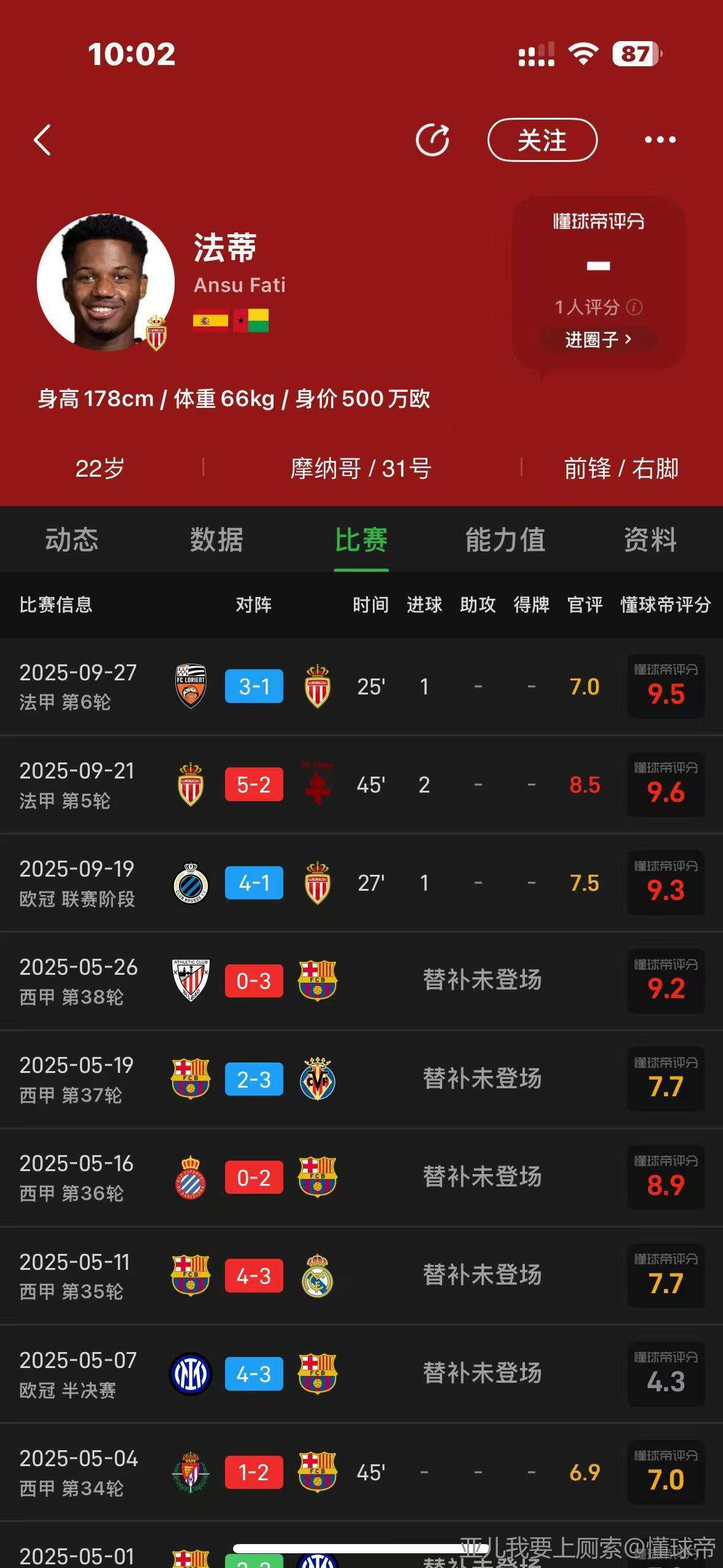Open the 2025-09-21 法甲 第5轮 5-2 match

[361, 785]
